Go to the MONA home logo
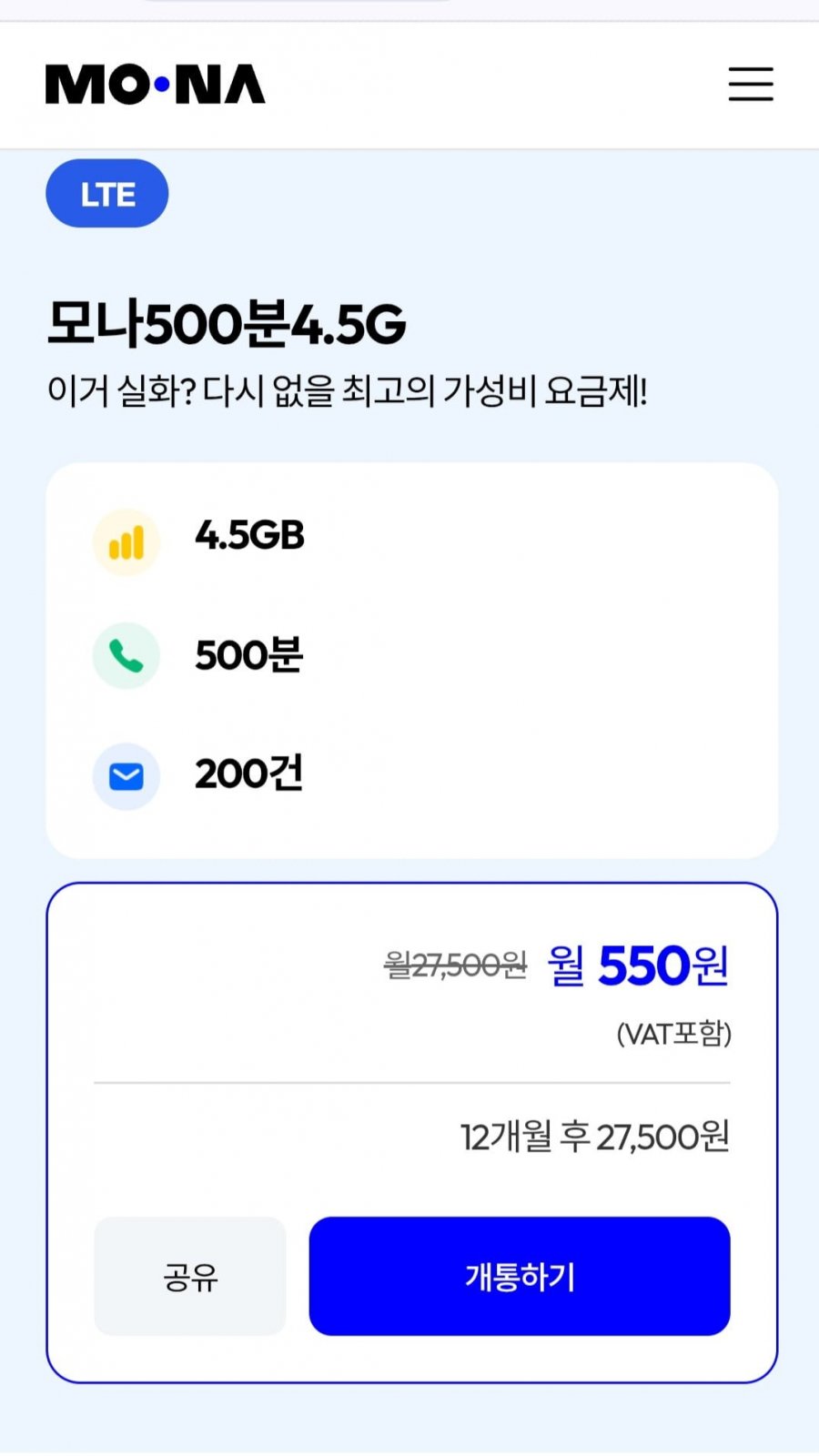 [x=156, y=85]
